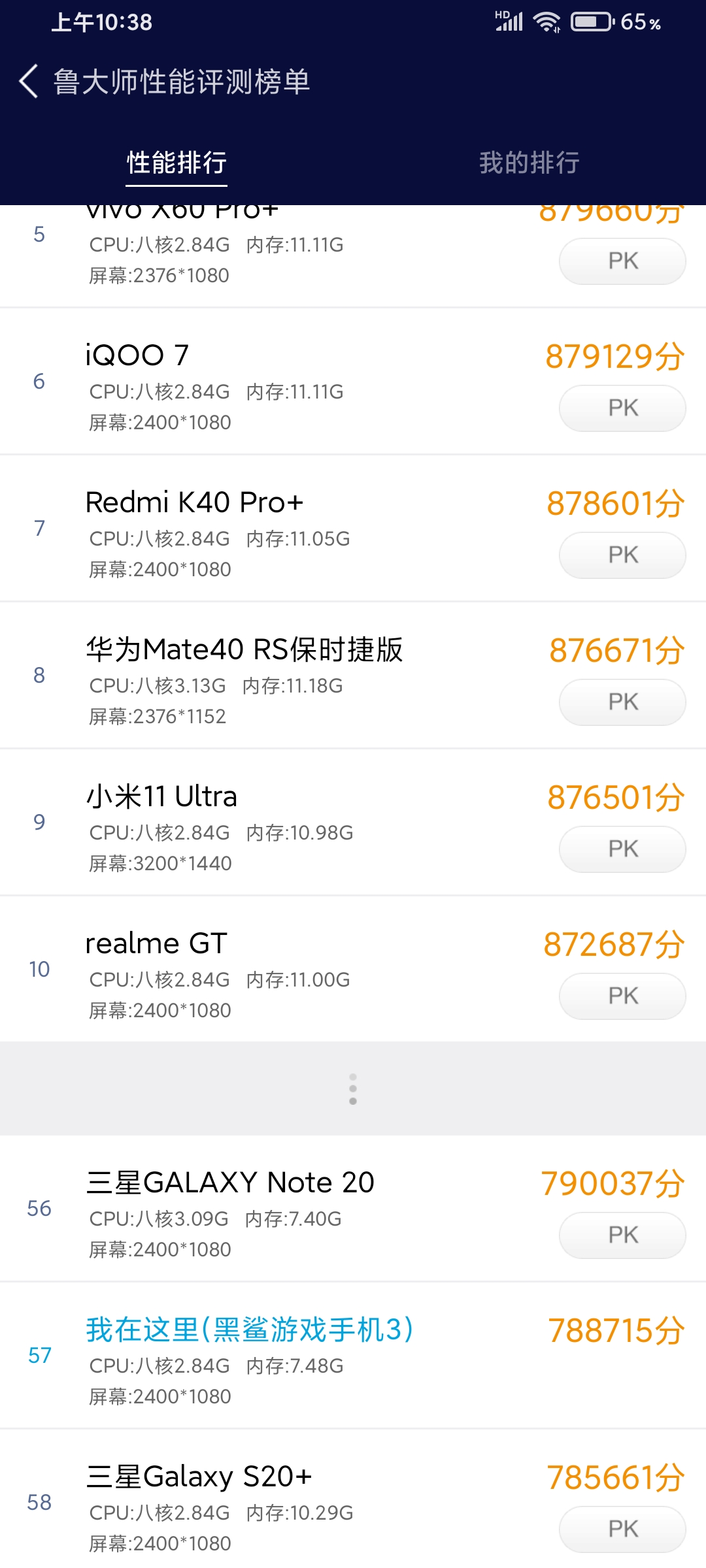
Task: Go back from the 鲁大师性能评测榜单 page
Action: point(29,82)
